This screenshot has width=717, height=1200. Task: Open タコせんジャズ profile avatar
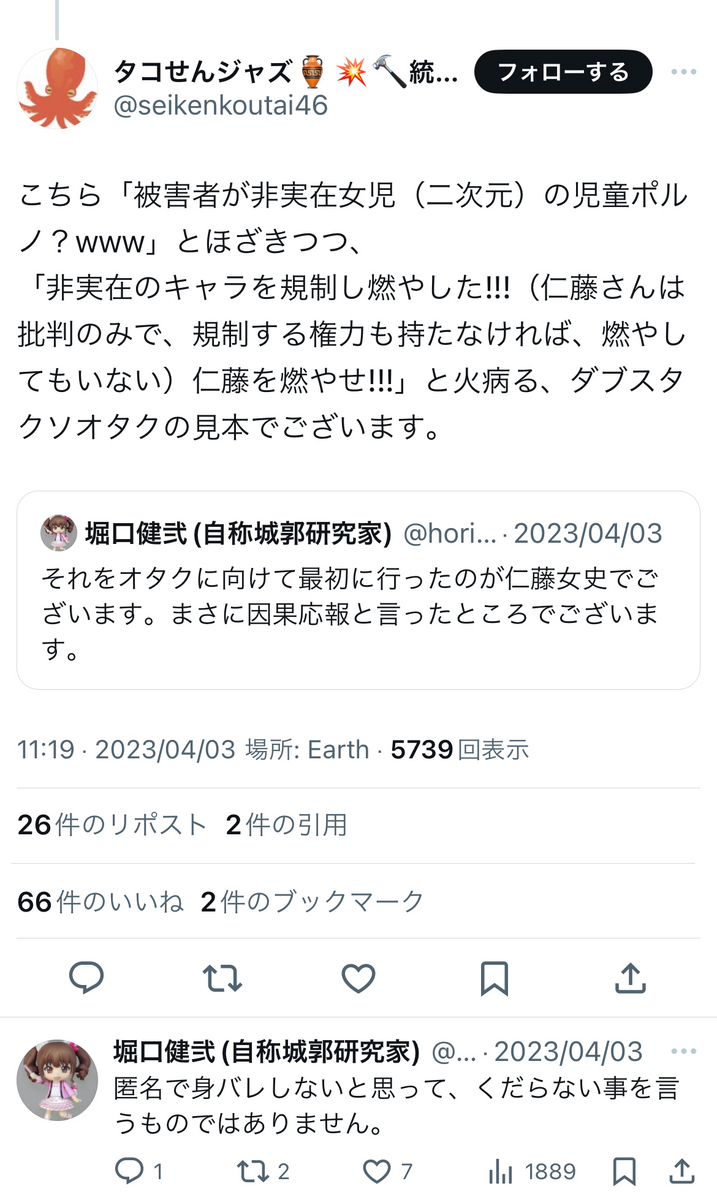[58, 88]
